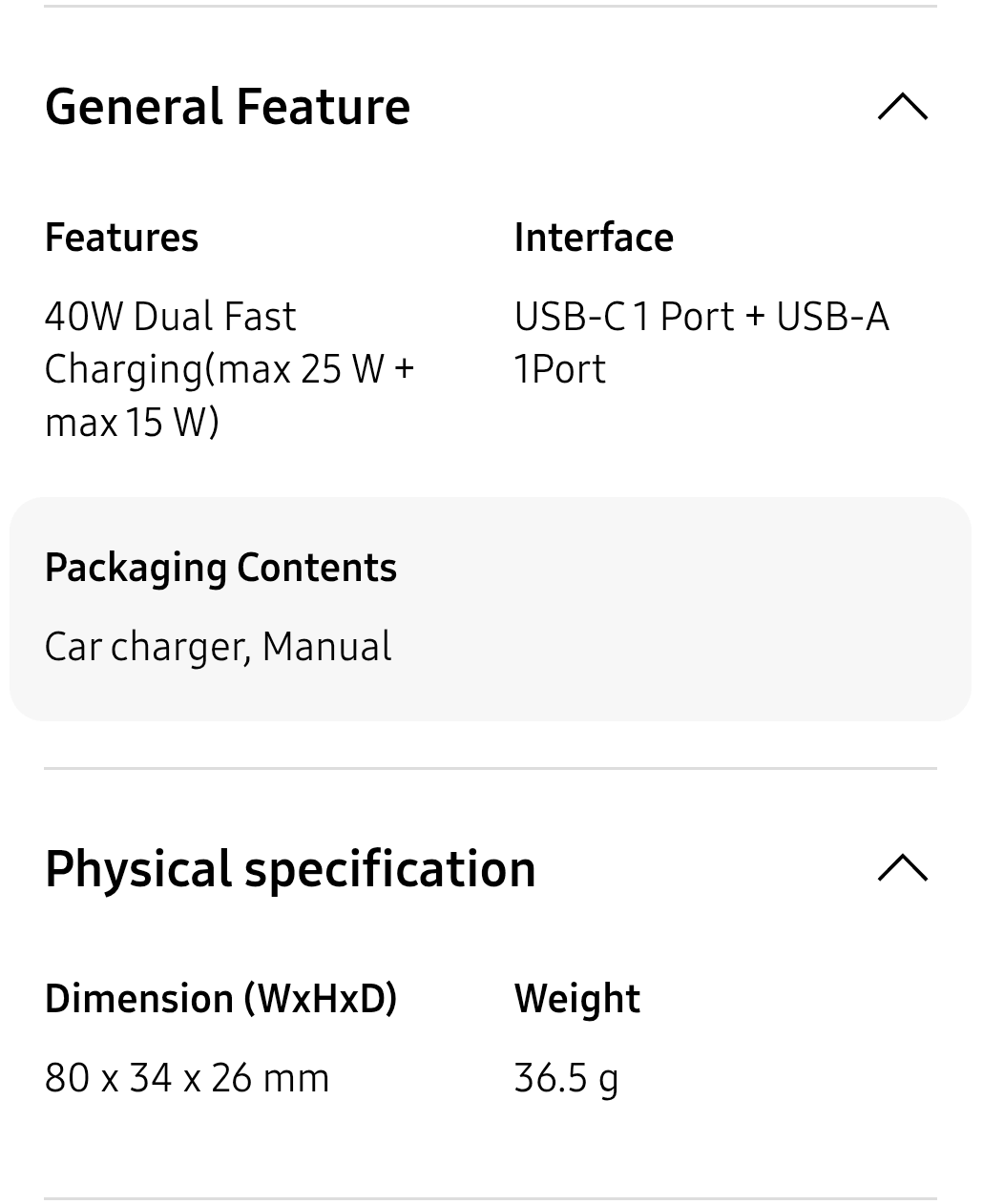Viewport: 1004px width, 1204px height.
Task: Click the Weight label
Action: [x=577, y=998]
